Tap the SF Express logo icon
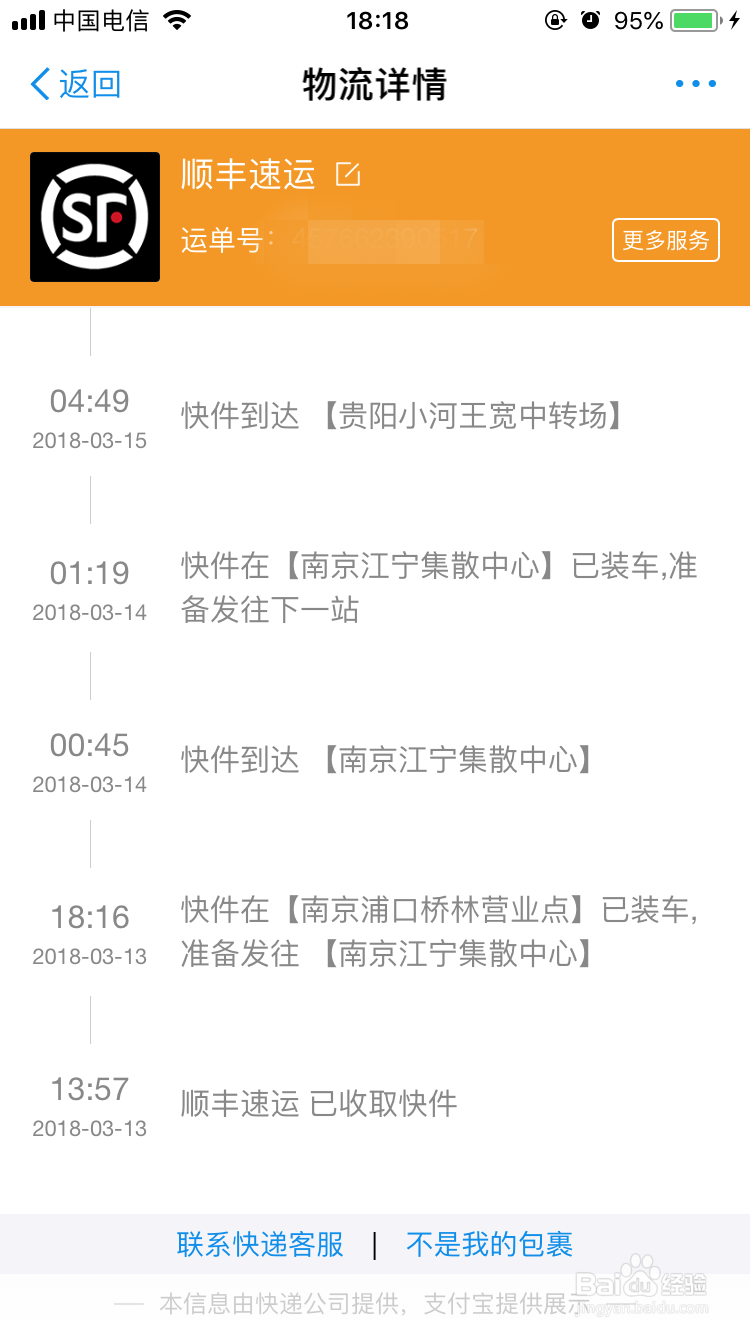The height and width of the screenshot is (1334, 750). pyautogui.click(x=95, y=216)
